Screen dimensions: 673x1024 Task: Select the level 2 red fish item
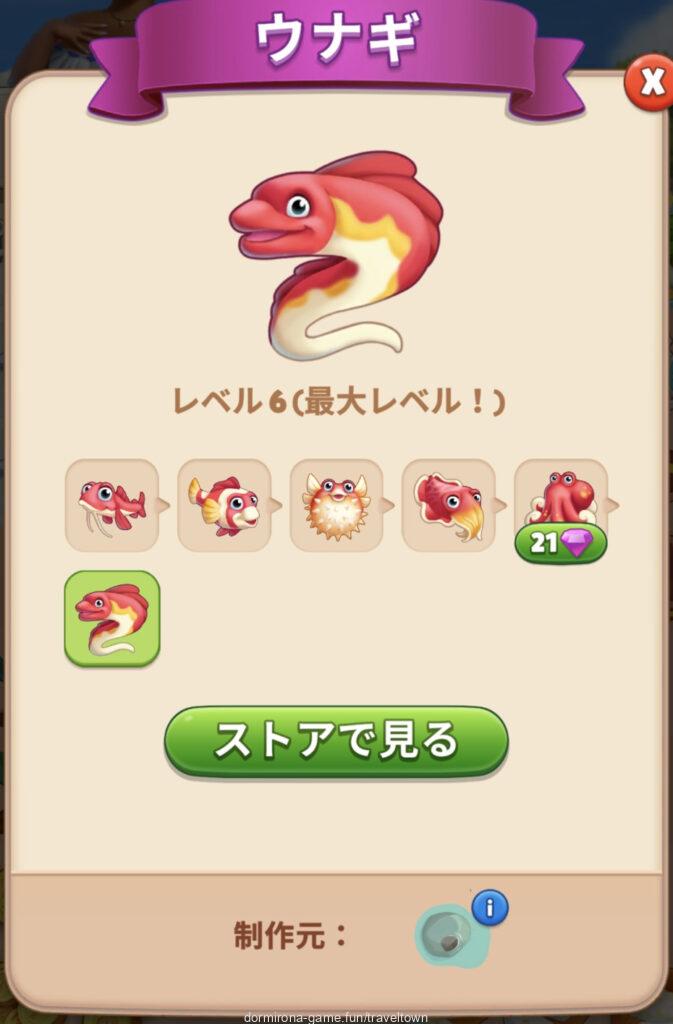tap(224, 505)
